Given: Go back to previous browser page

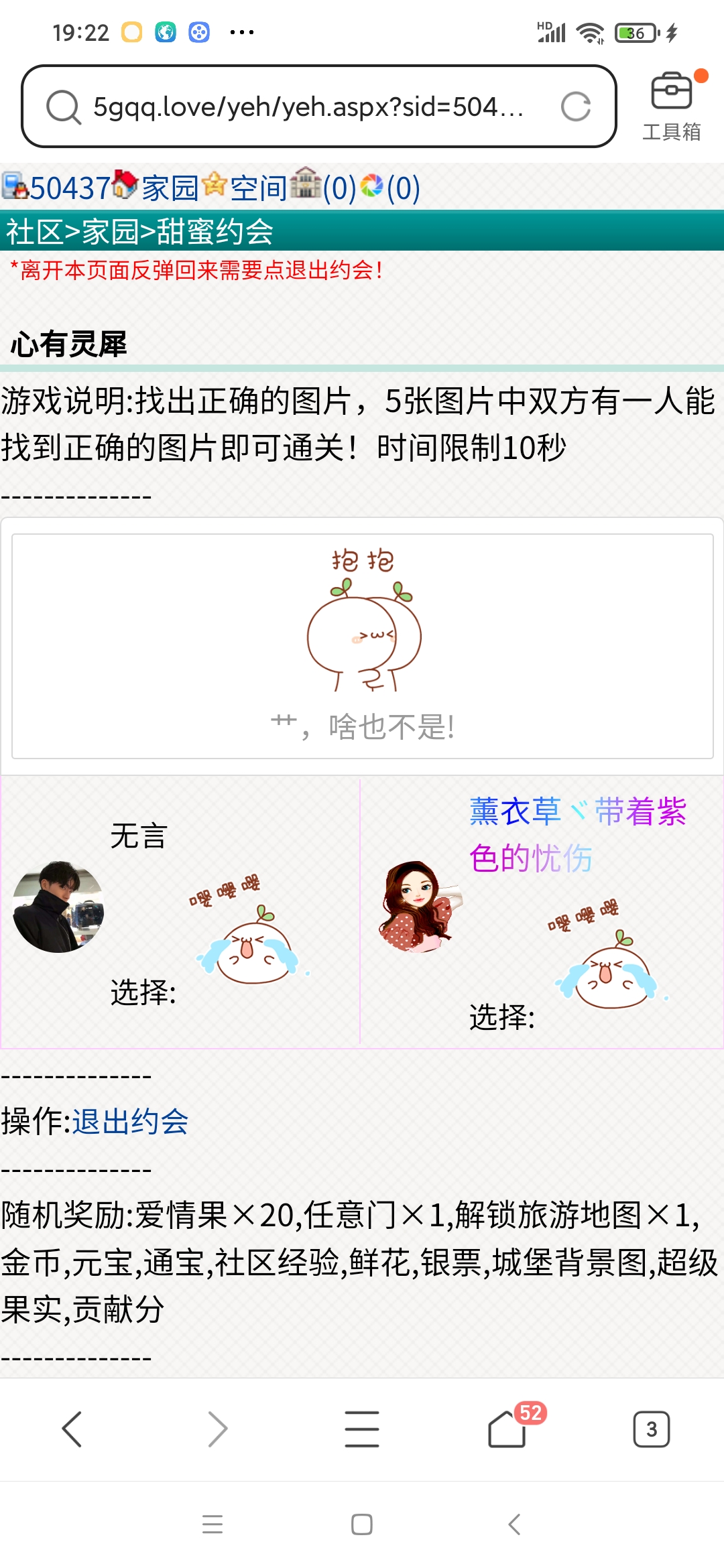Looking at the screenshot, I should point(72,1429).
